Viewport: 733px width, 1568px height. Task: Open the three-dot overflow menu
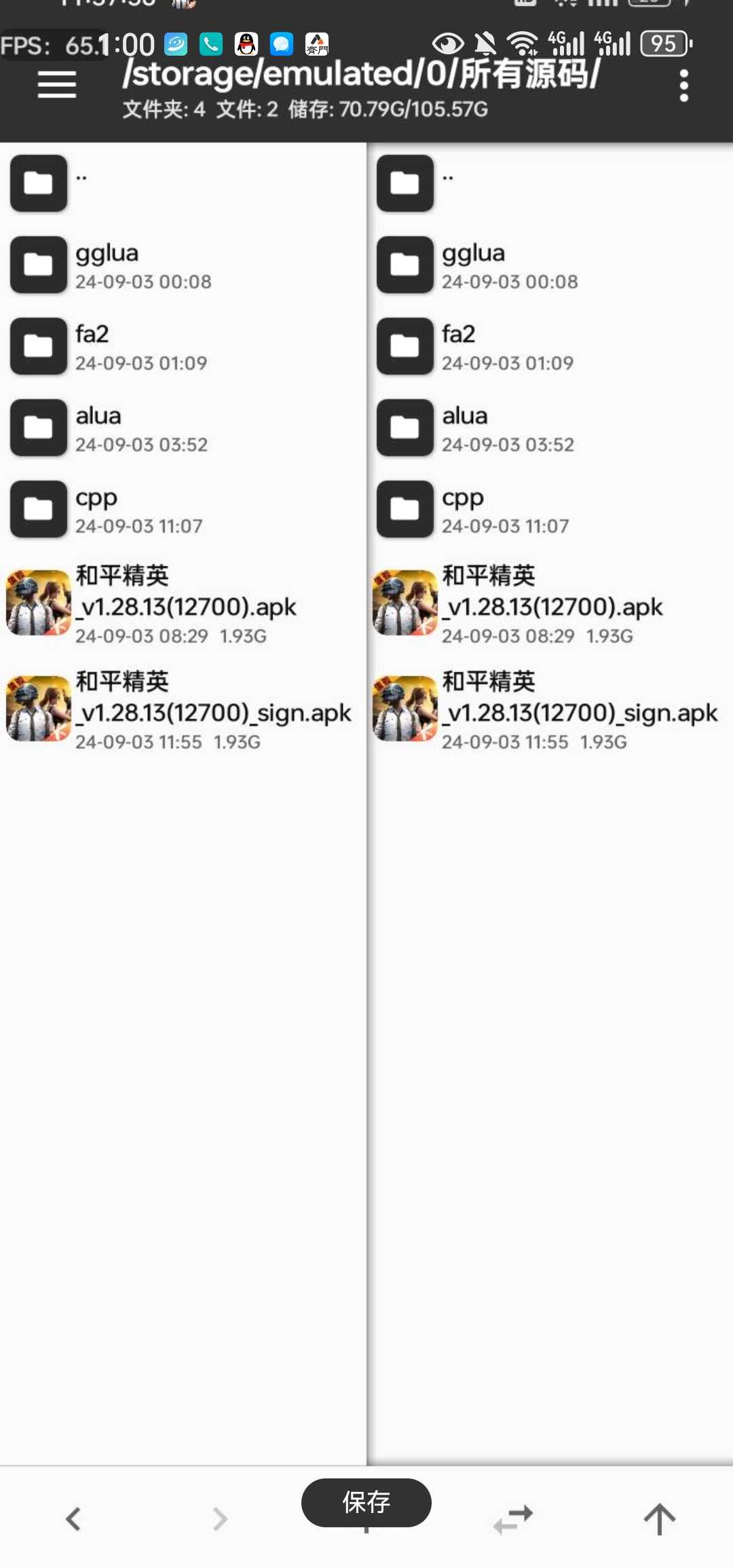(x=684, y=86)
